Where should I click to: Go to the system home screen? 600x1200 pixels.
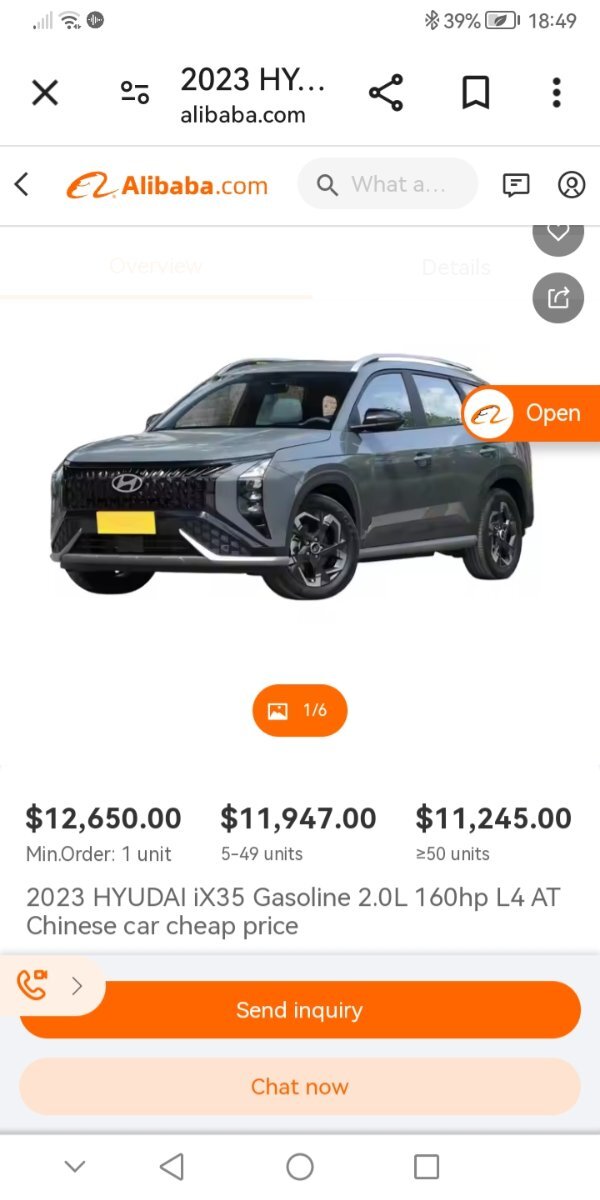coord(300,1167)
